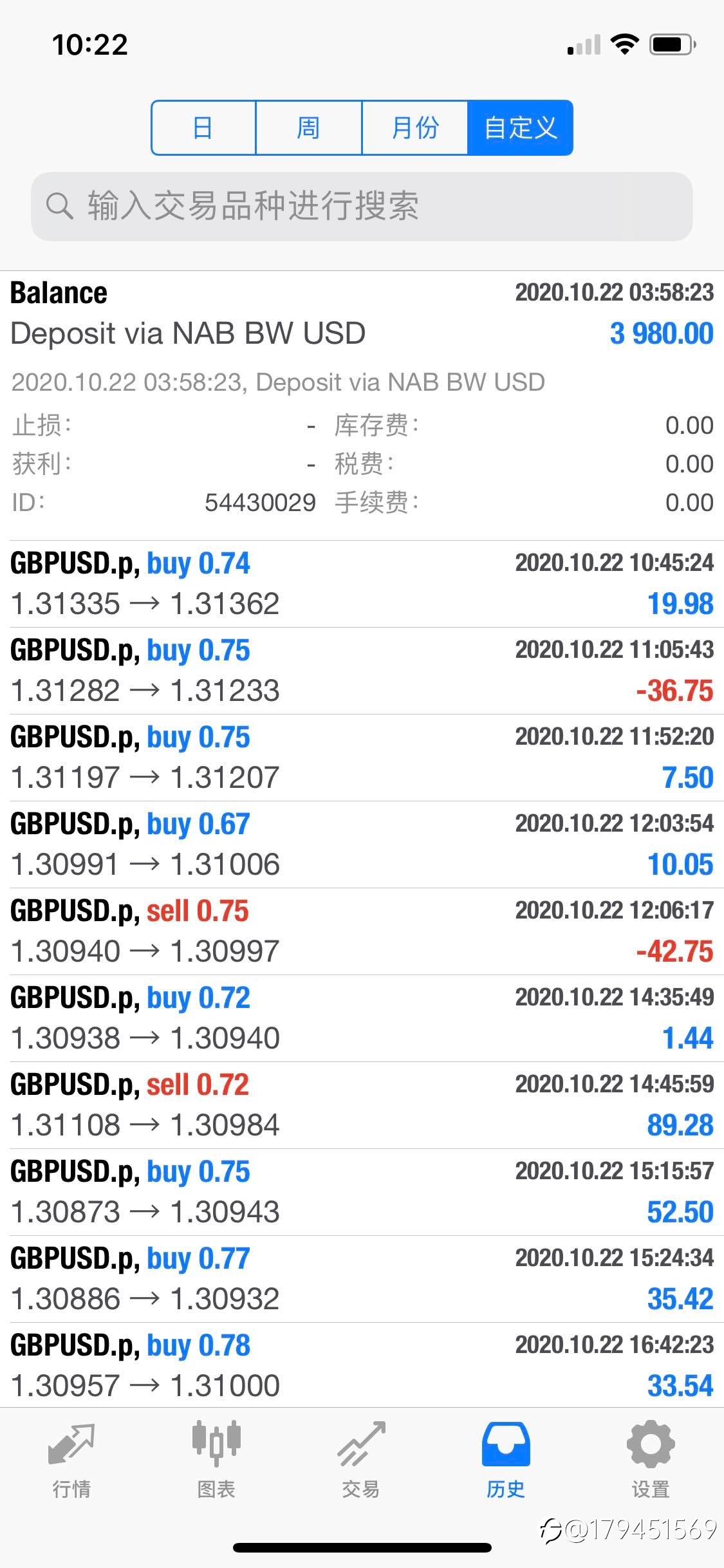The width and height of the screenshot is (724, 1568).
Task: Select the 日 (day) period segment
Action: pos(203,127)
